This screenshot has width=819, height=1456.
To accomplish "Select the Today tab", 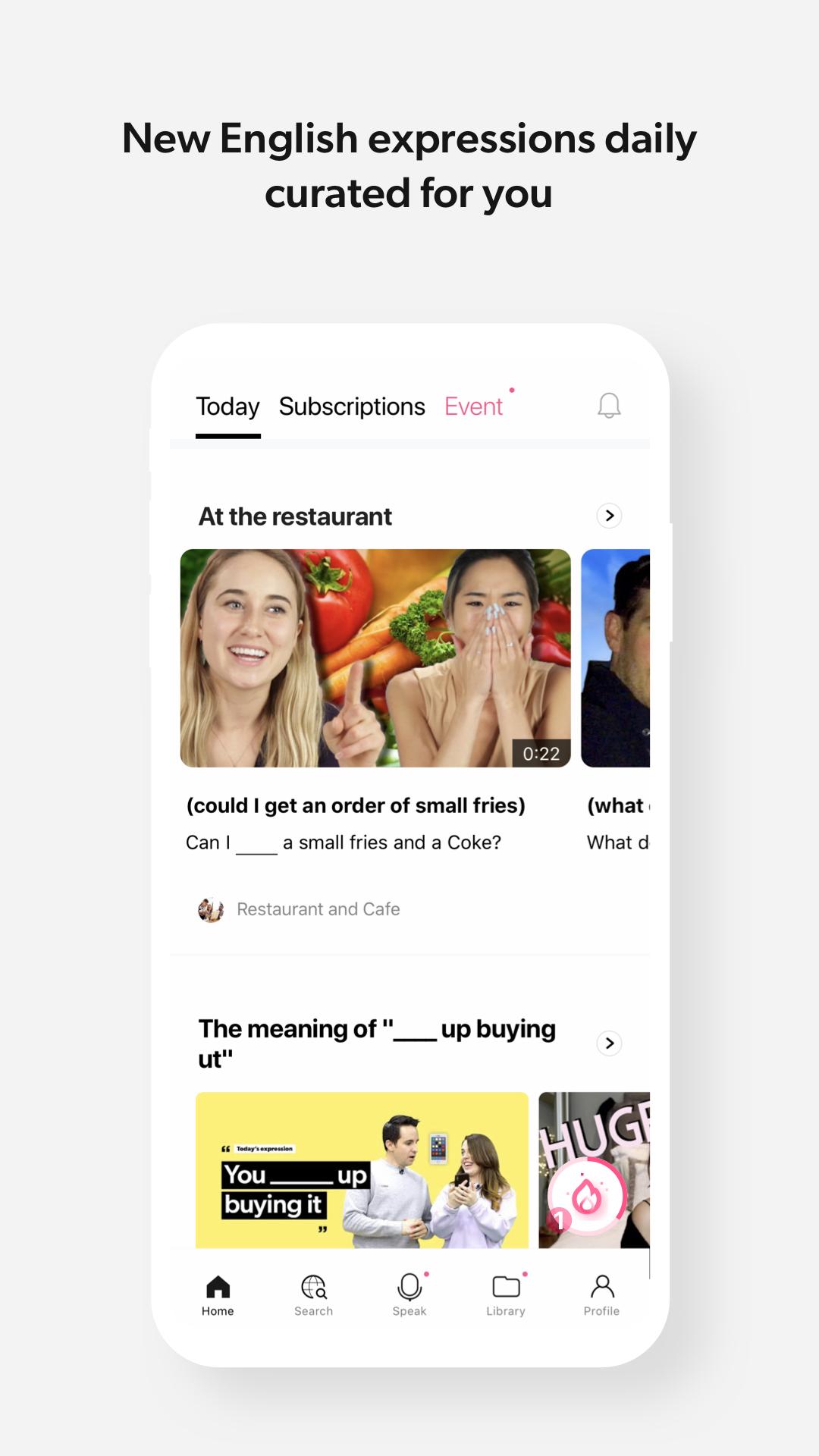I will pyautogui.click(x=227, y=406).
